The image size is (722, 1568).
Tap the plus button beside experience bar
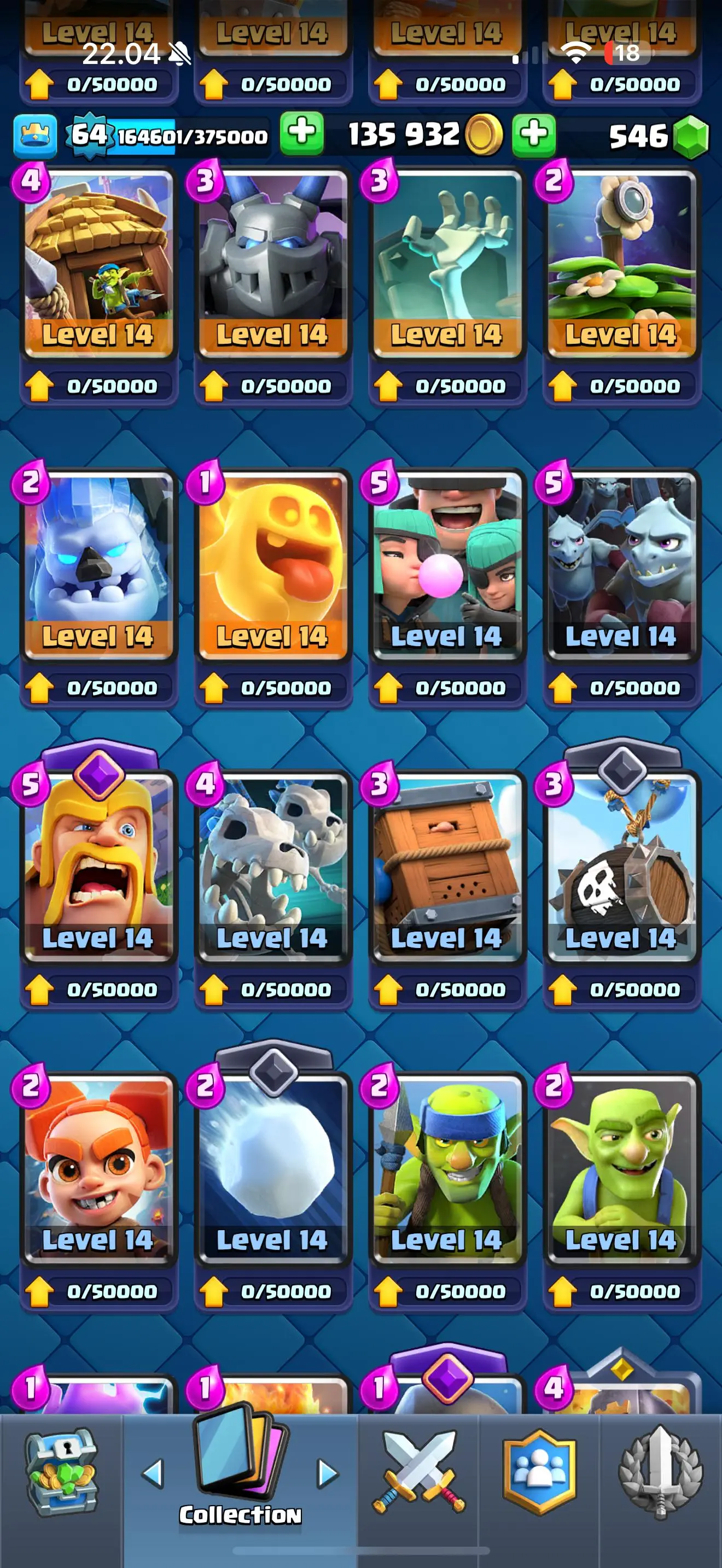pos(301,134)
